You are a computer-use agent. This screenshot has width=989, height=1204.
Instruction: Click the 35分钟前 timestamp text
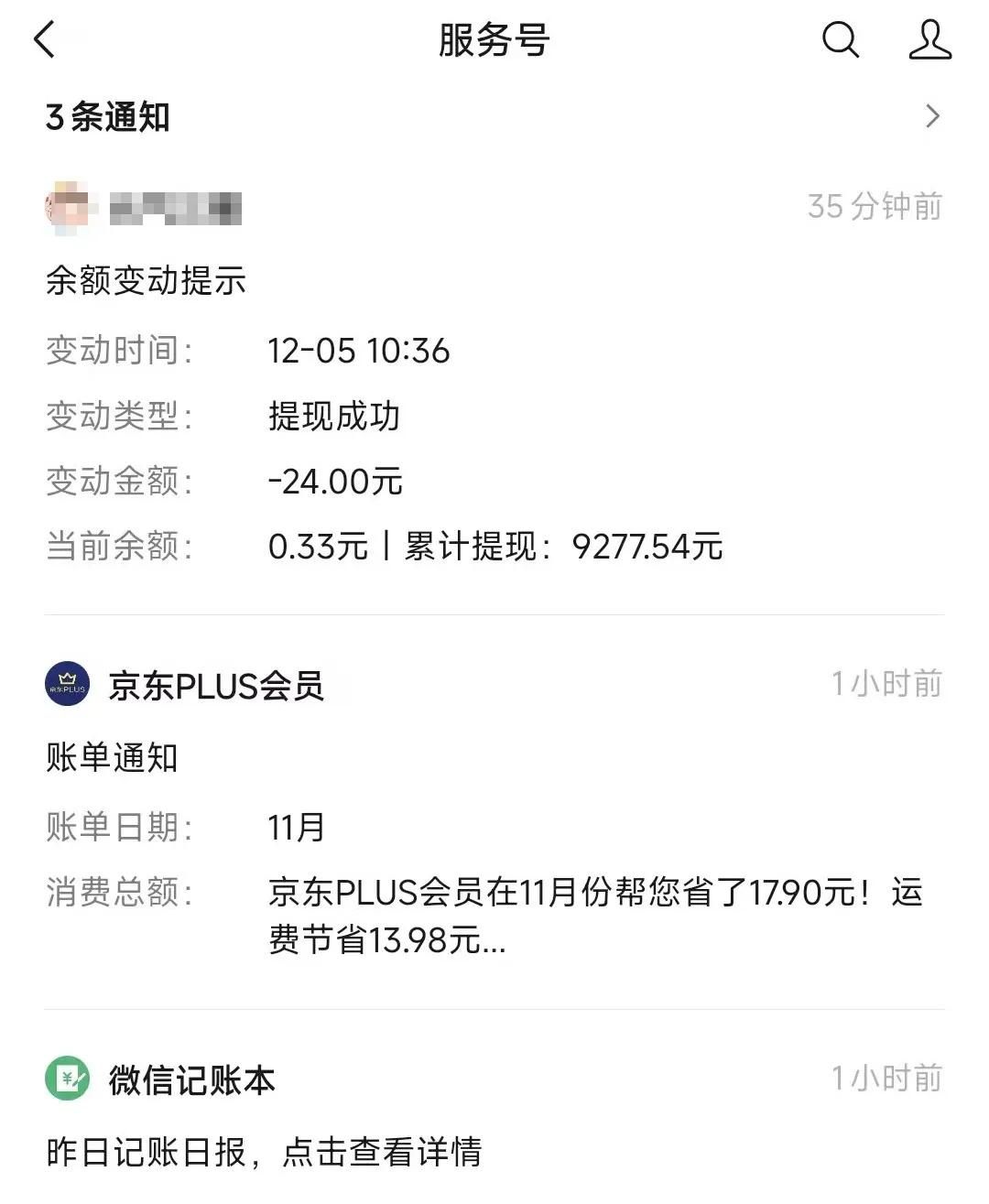(x=875, y=206)
